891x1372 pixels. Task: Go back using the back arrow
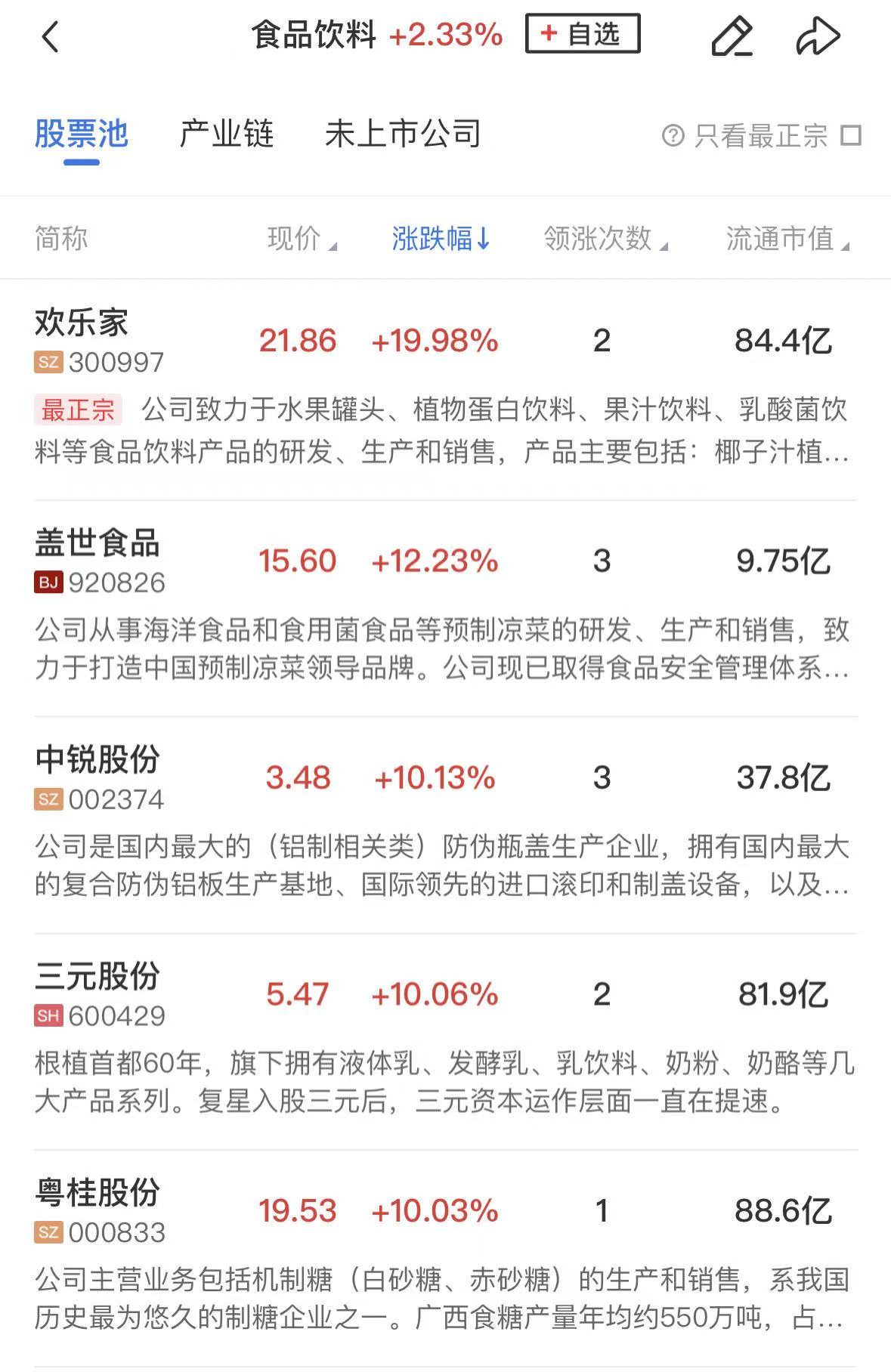pos(50,36)
